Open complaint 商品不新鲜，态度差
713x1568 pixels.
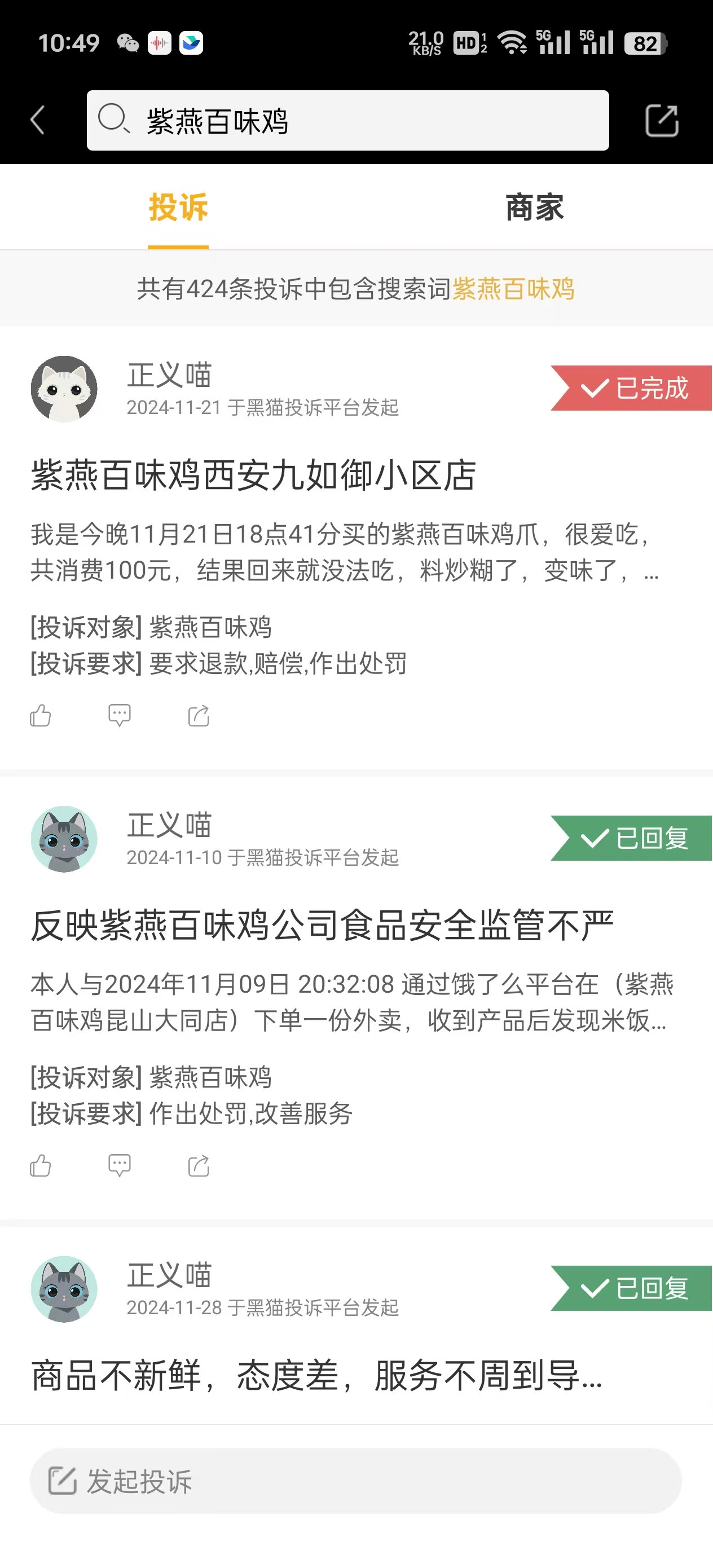[x=316, y=1376]
